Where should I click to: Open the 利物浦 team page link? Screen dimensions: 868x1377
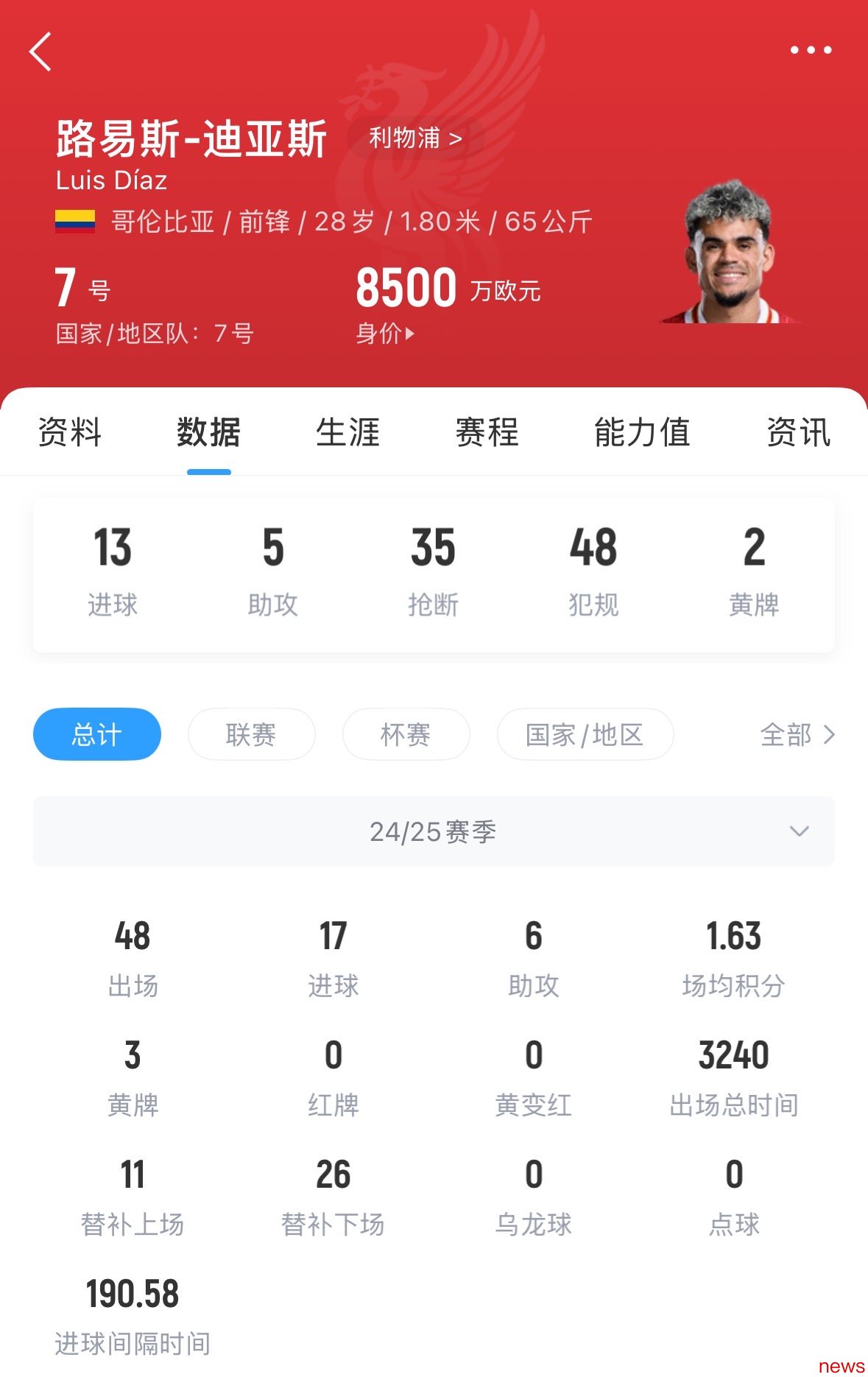pos(415,138)
